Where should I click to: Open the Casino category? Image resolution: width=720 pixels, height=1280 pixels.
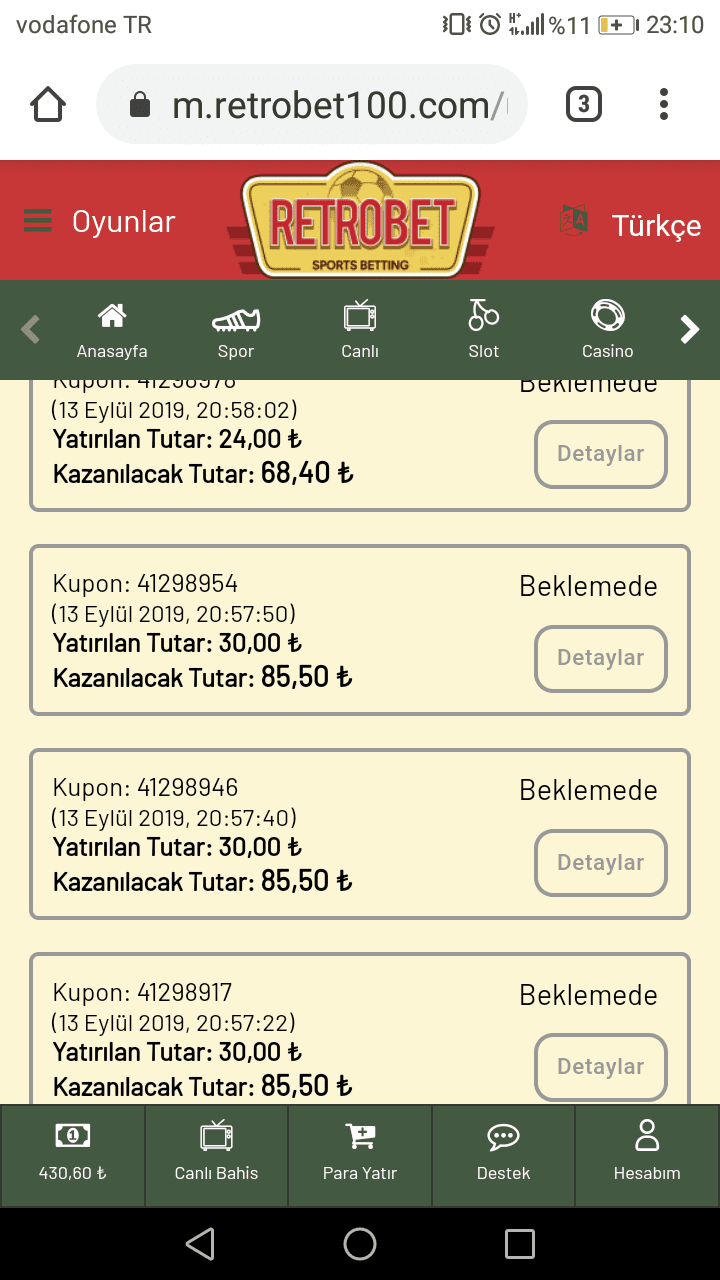pyautogui.click(x=608, y=331)
